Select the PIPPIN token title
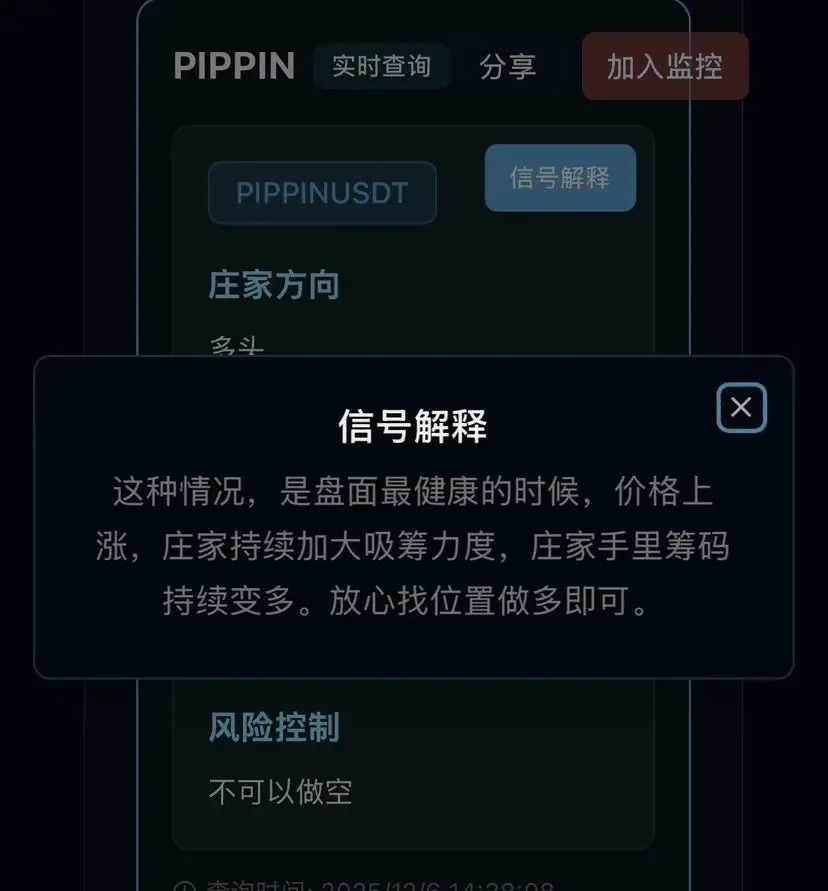 point(233,66)
